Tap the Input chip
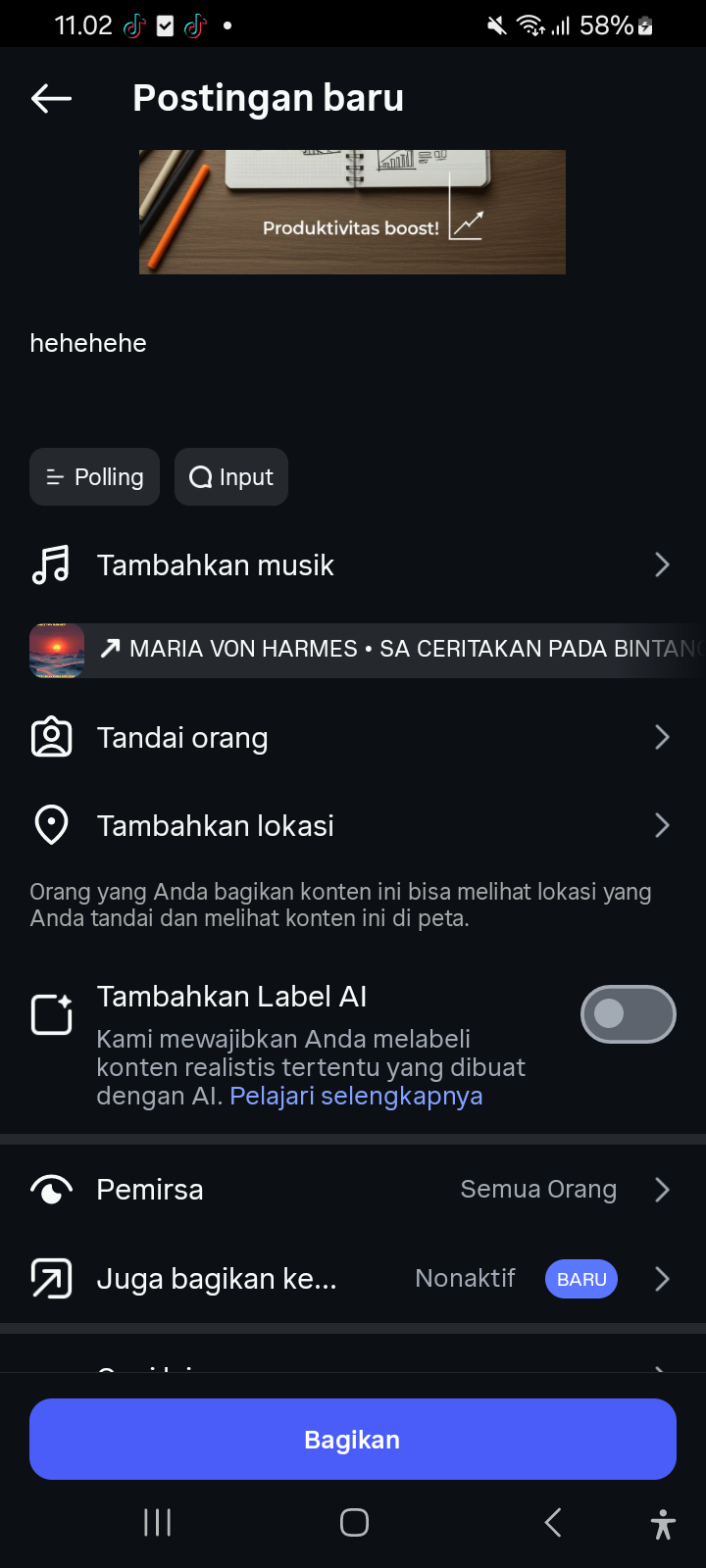This screenshot has width=706, height=1568. tap(231, 477)
